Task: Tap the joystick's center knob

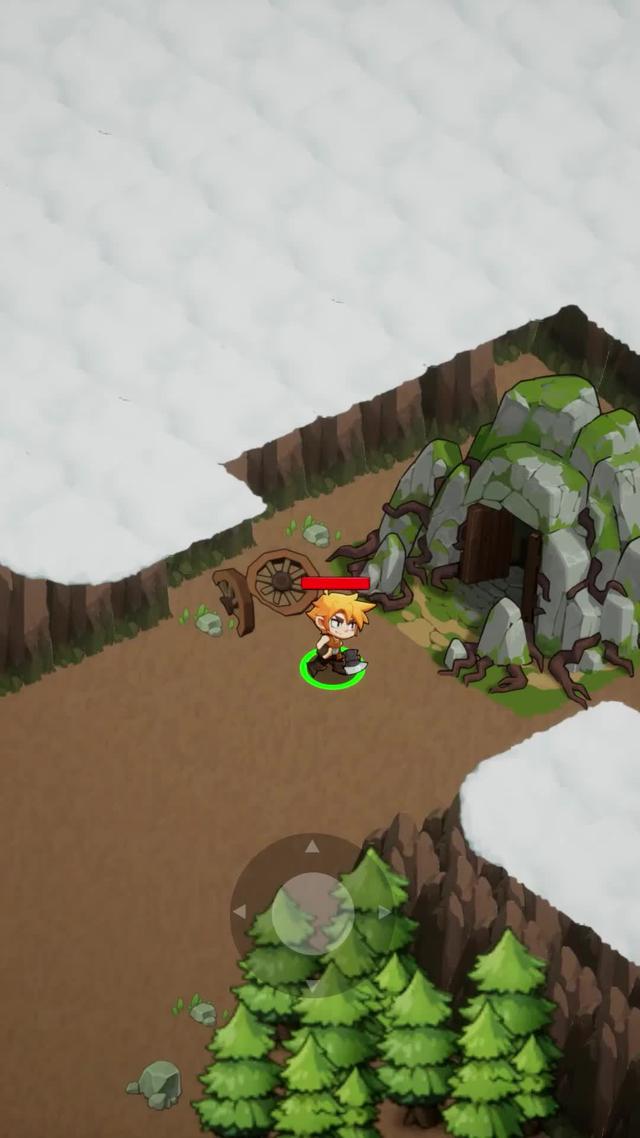Action: [312, 913]
